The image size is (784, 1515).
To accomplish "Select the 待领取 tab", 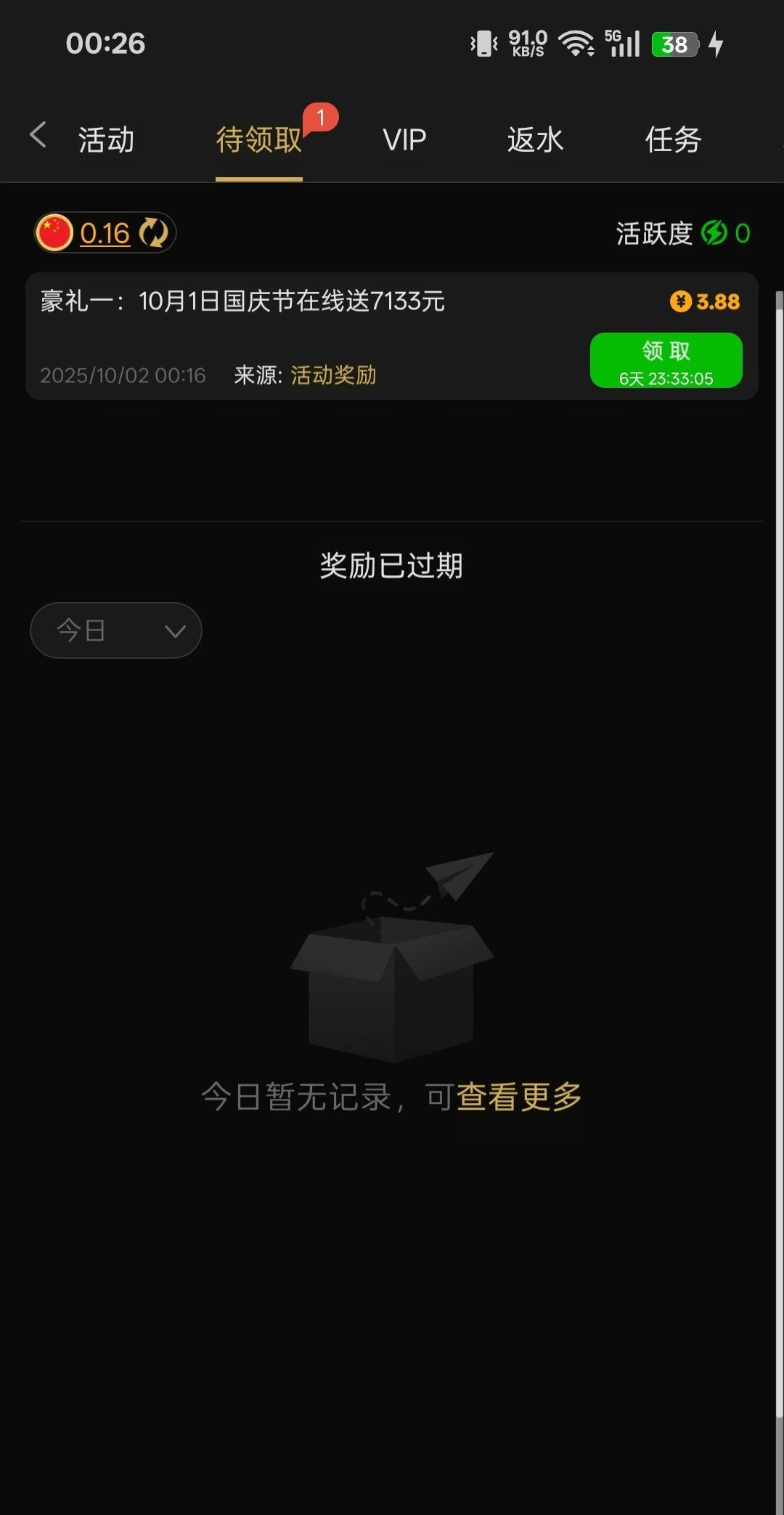I will [x=258, y=139].
